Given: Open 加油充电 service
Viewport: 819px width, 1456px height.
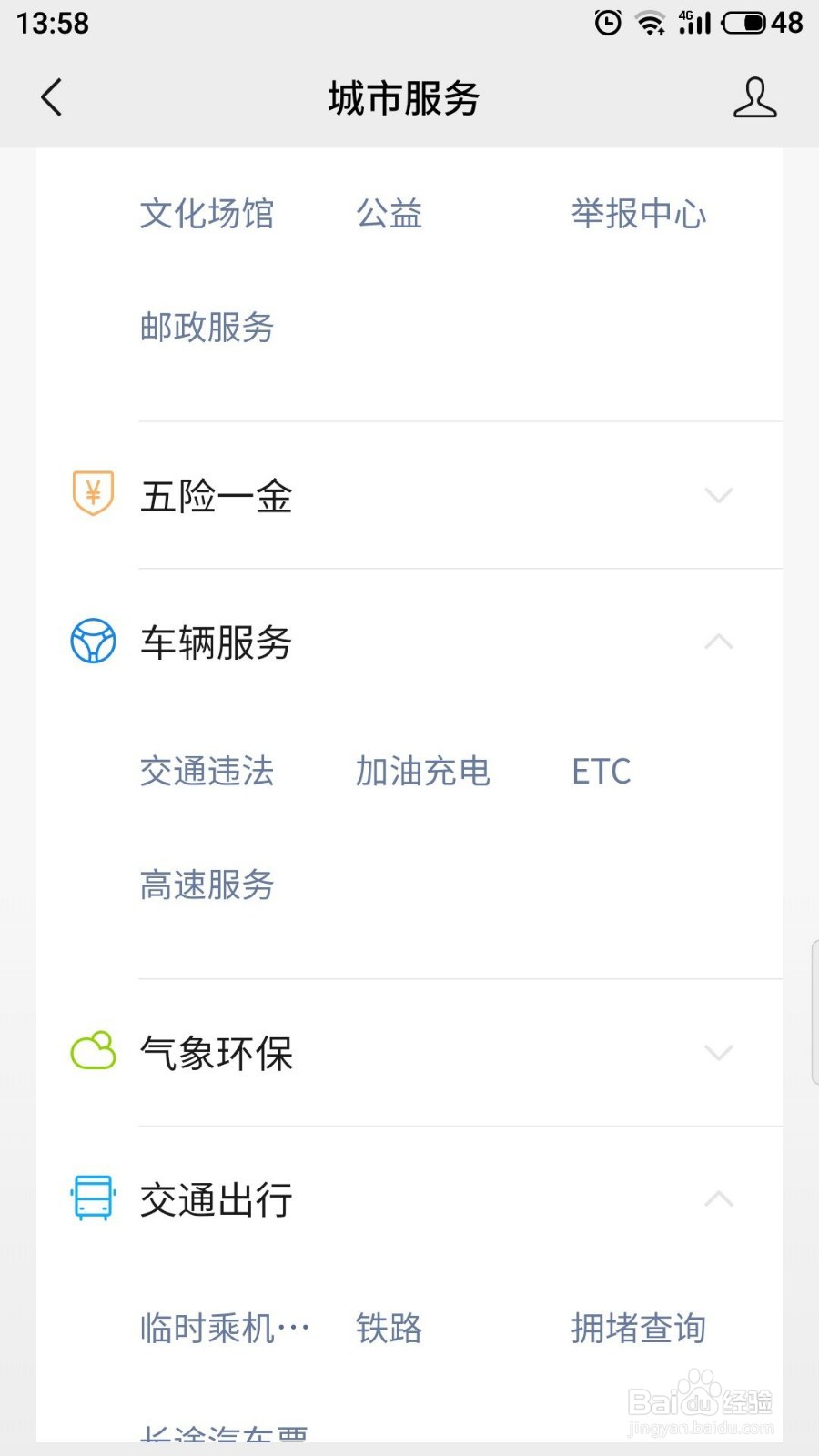Looking at the screenshot, I should coord(423,771).
